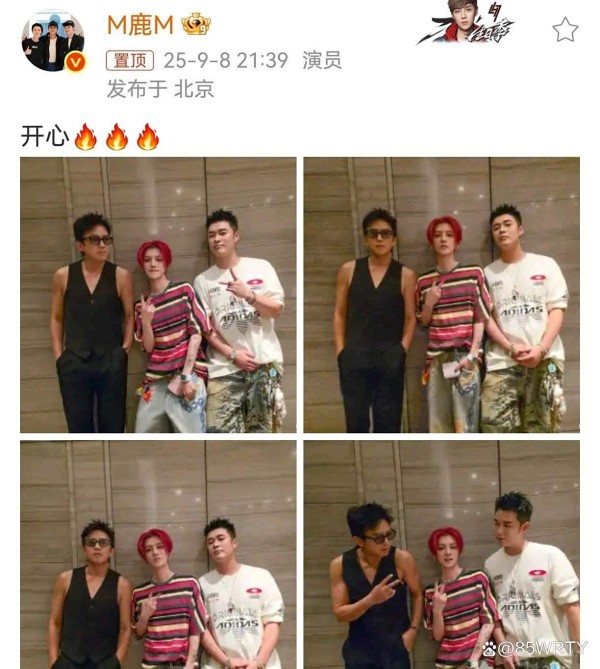Screen dimensions: 600x669
Task: Open M鹿M's profile avatar
Action: 53,43
